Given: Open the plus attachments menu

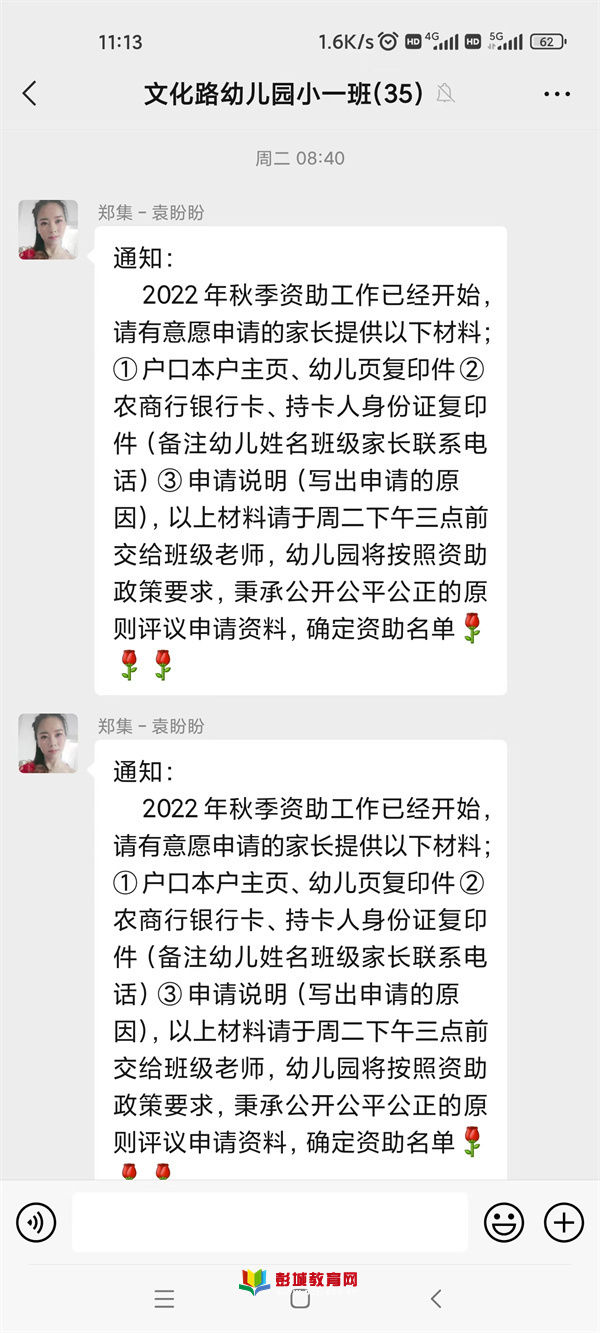Looking at the screenshot, I should coord(563,1221).
